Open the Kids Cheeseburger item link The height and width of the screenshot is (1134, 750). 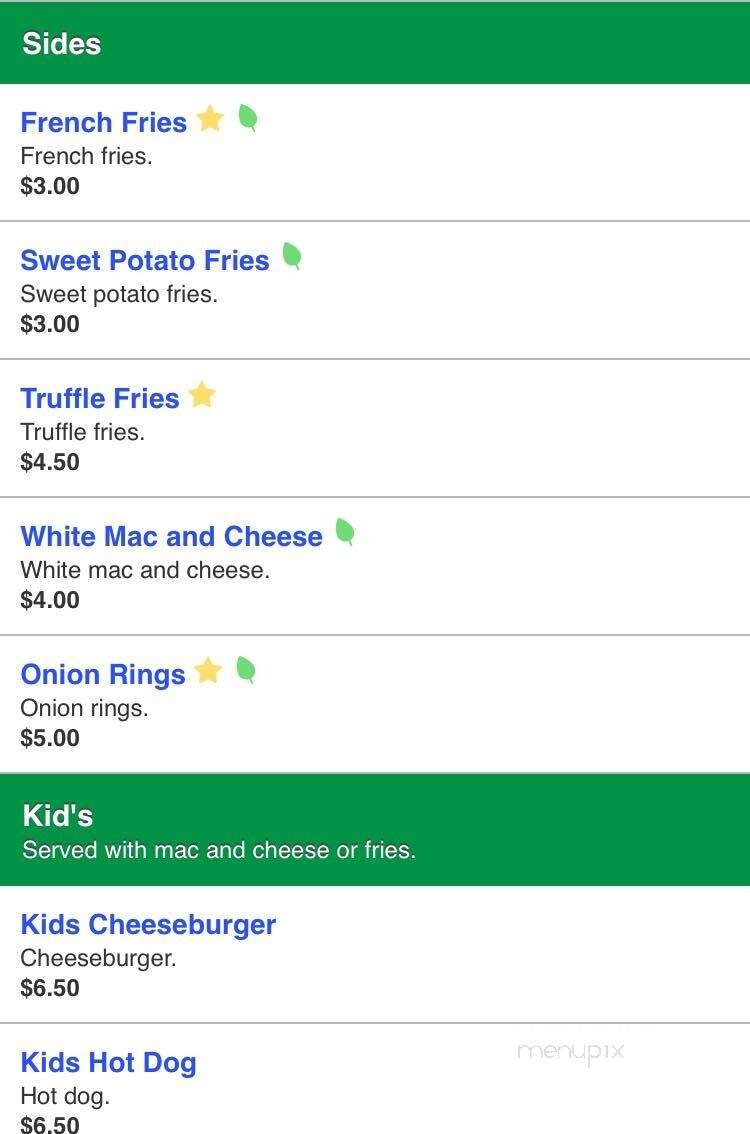click(148, 924)
